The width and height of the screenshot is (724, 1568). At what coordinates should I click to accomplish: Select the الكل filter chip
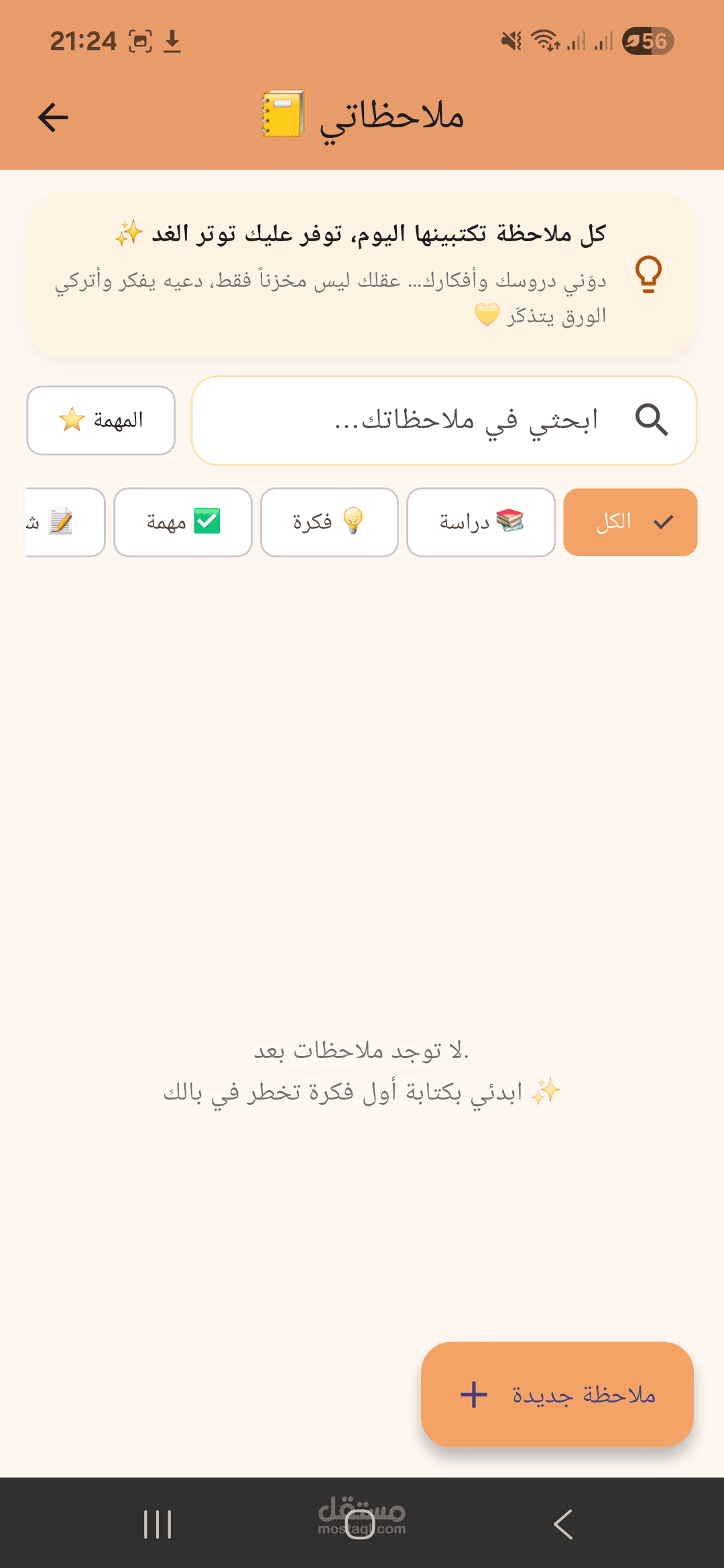(630, 522)
